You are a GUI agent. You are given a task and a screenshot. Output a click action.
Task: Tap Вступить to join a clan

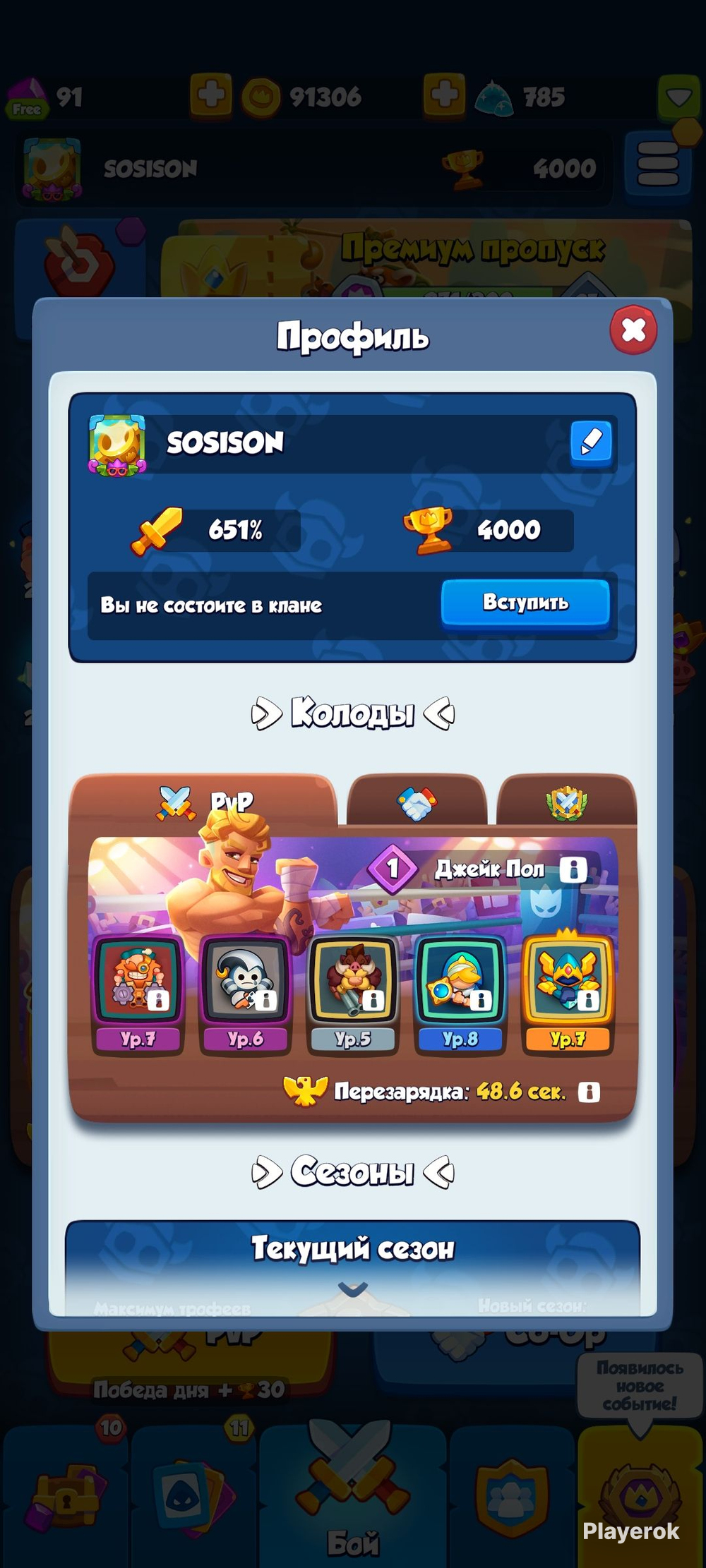click(x=525, y=603)
